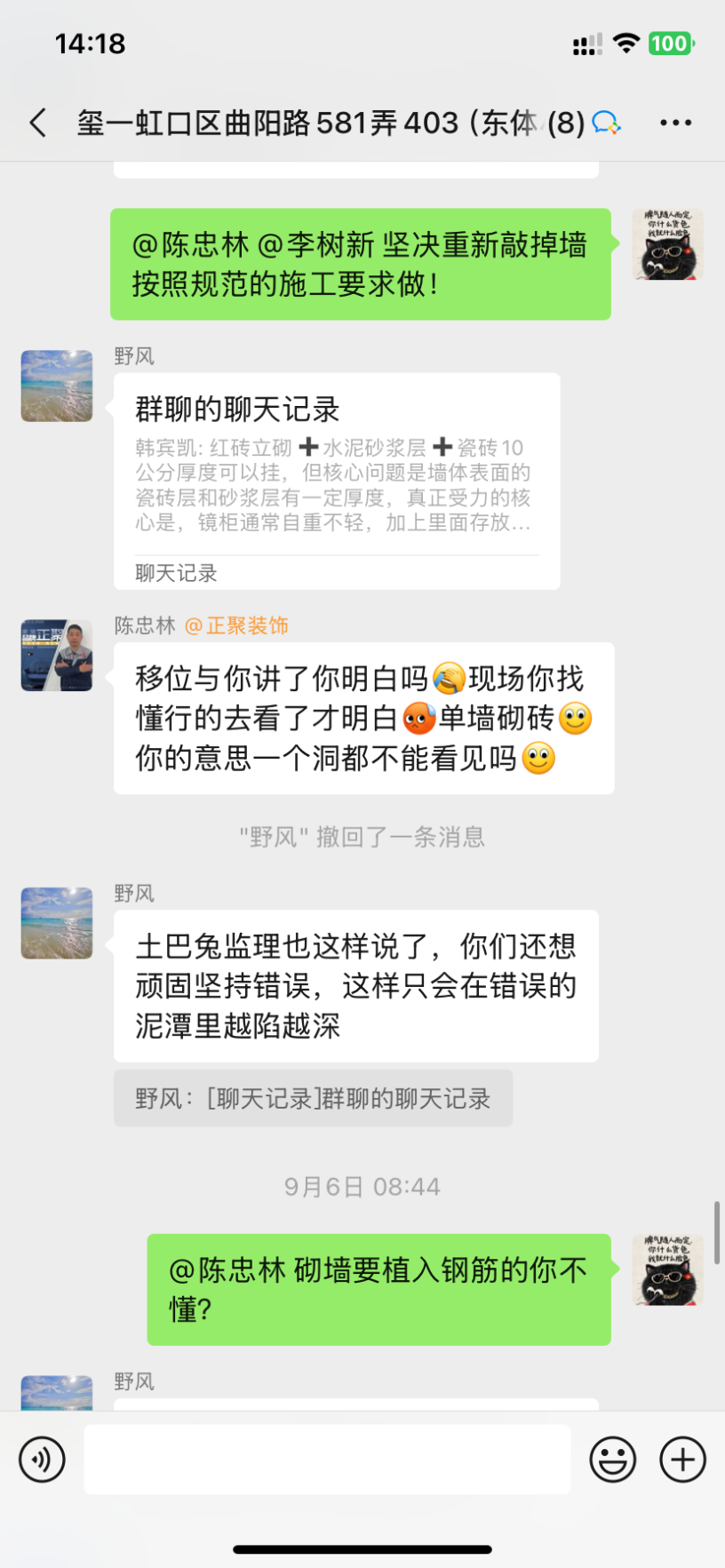Image resolution: width=725 pixels, height=1568 pixels.
Task: Open the group chat overflow menu
Action: pyautogui.click(x=675, y=123)
